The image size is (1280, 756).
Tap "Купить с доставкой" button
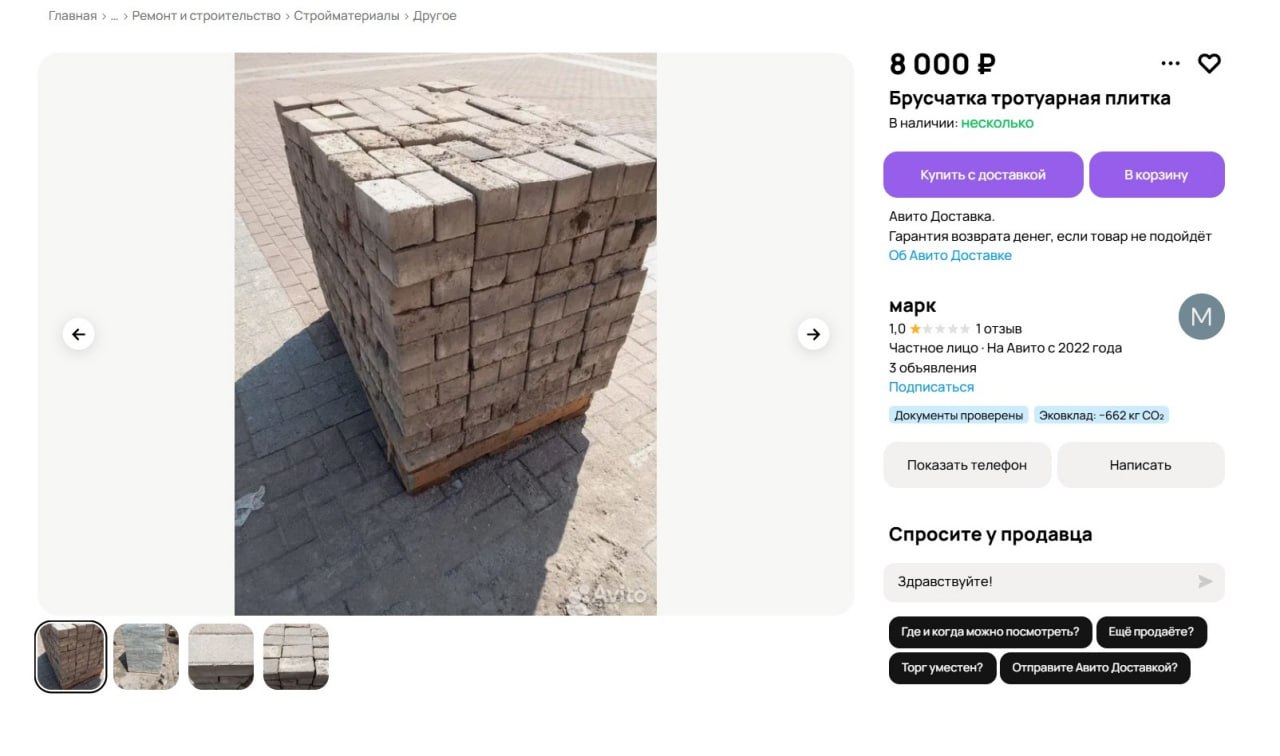pos(982,175)
